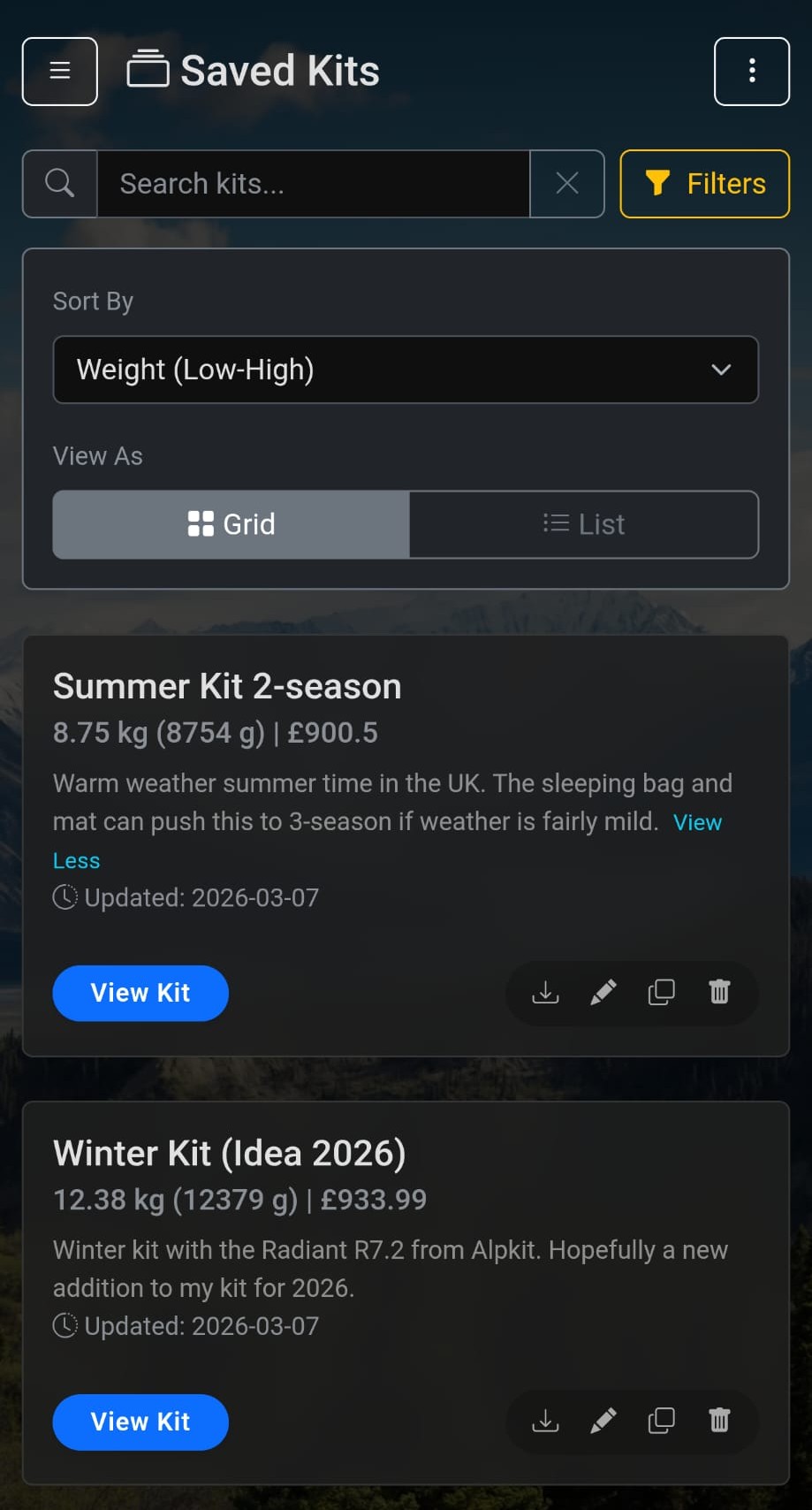Open the three-dot overflow menu
The image size is (812, 1510).
pos(751,72)
